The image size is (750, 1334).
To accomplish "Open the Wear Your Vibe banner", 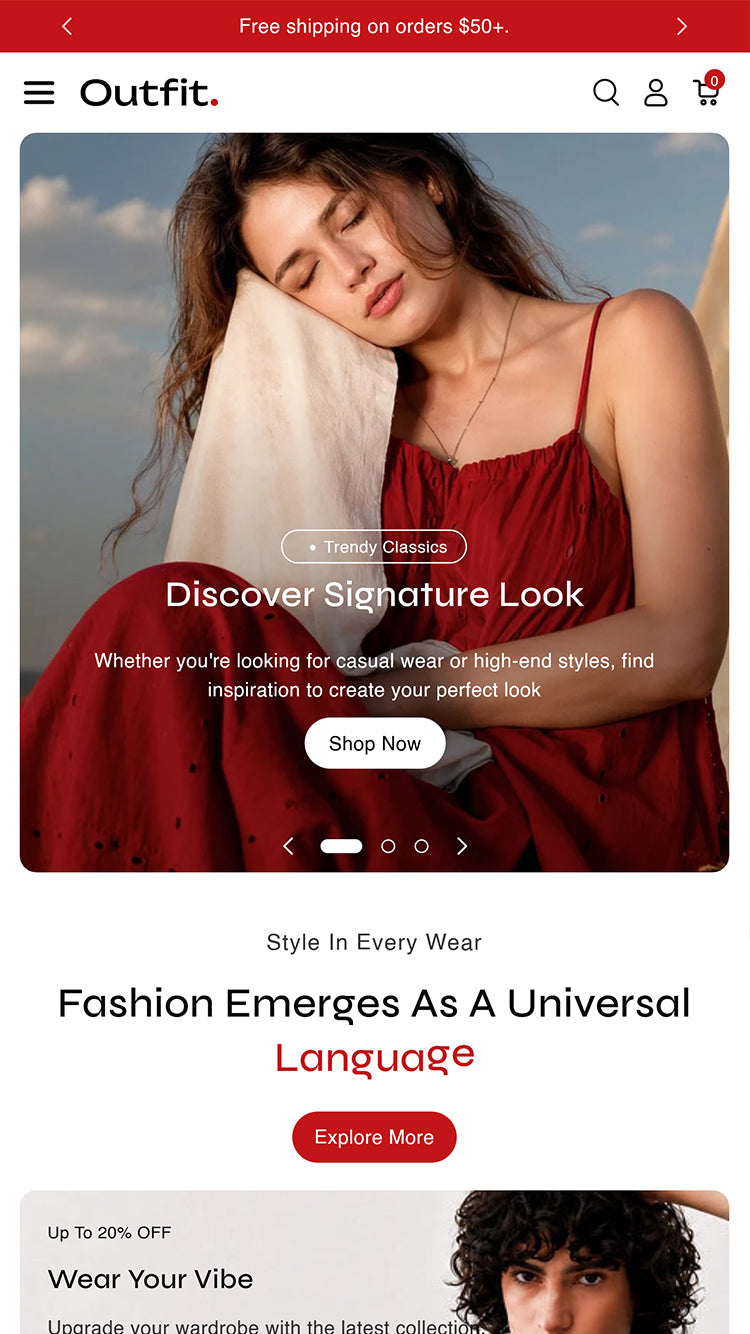I will pyautogui.click(x=374, y=1262).
